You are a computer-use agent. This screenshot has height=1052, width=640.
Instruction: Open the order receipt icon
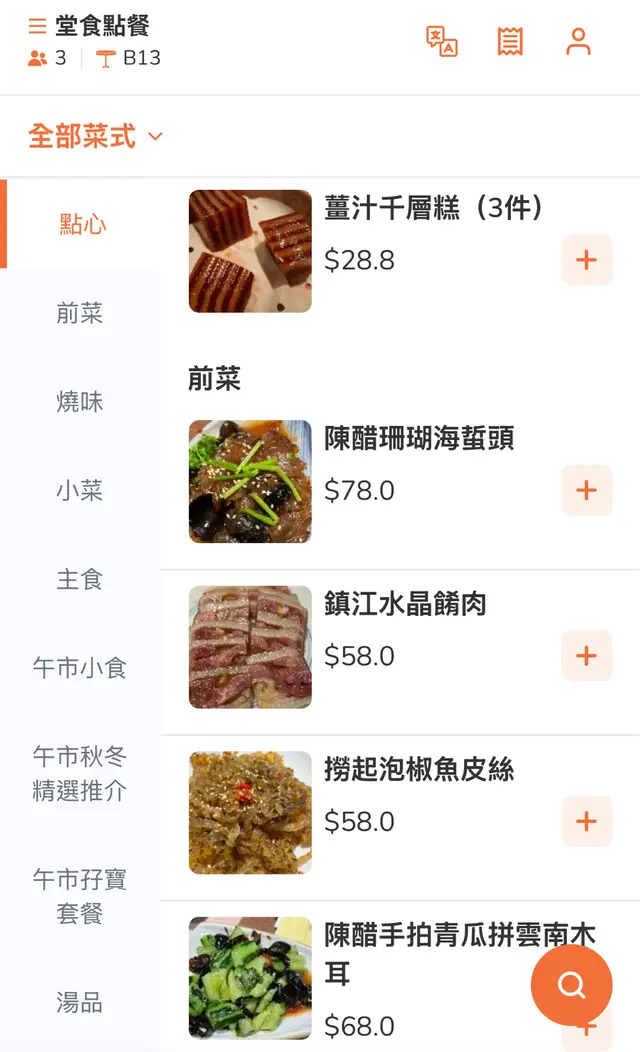coord(510,41)
